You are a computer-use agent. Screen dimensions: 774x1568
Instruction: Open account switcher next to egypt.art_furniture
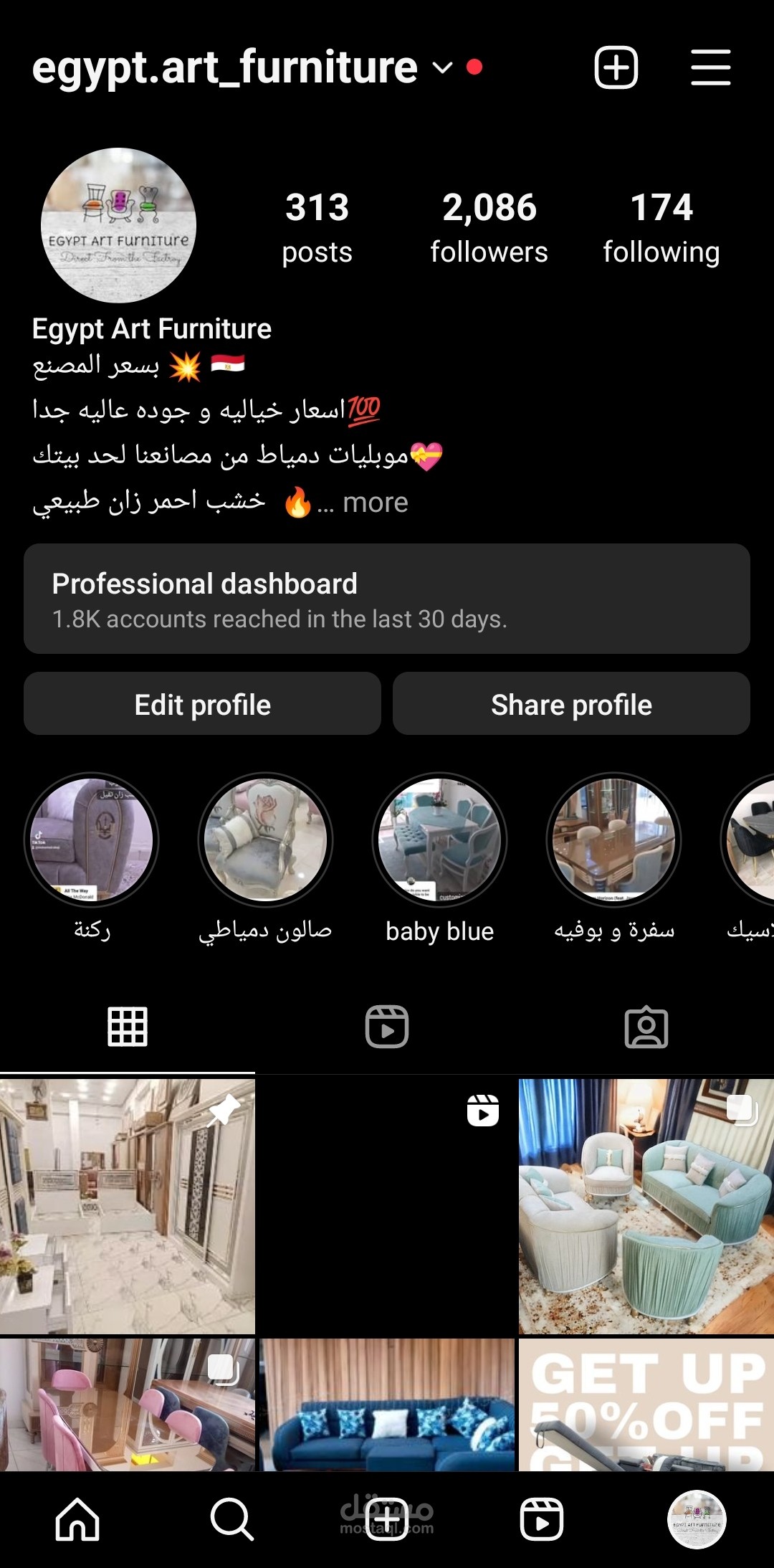[442, 67]
